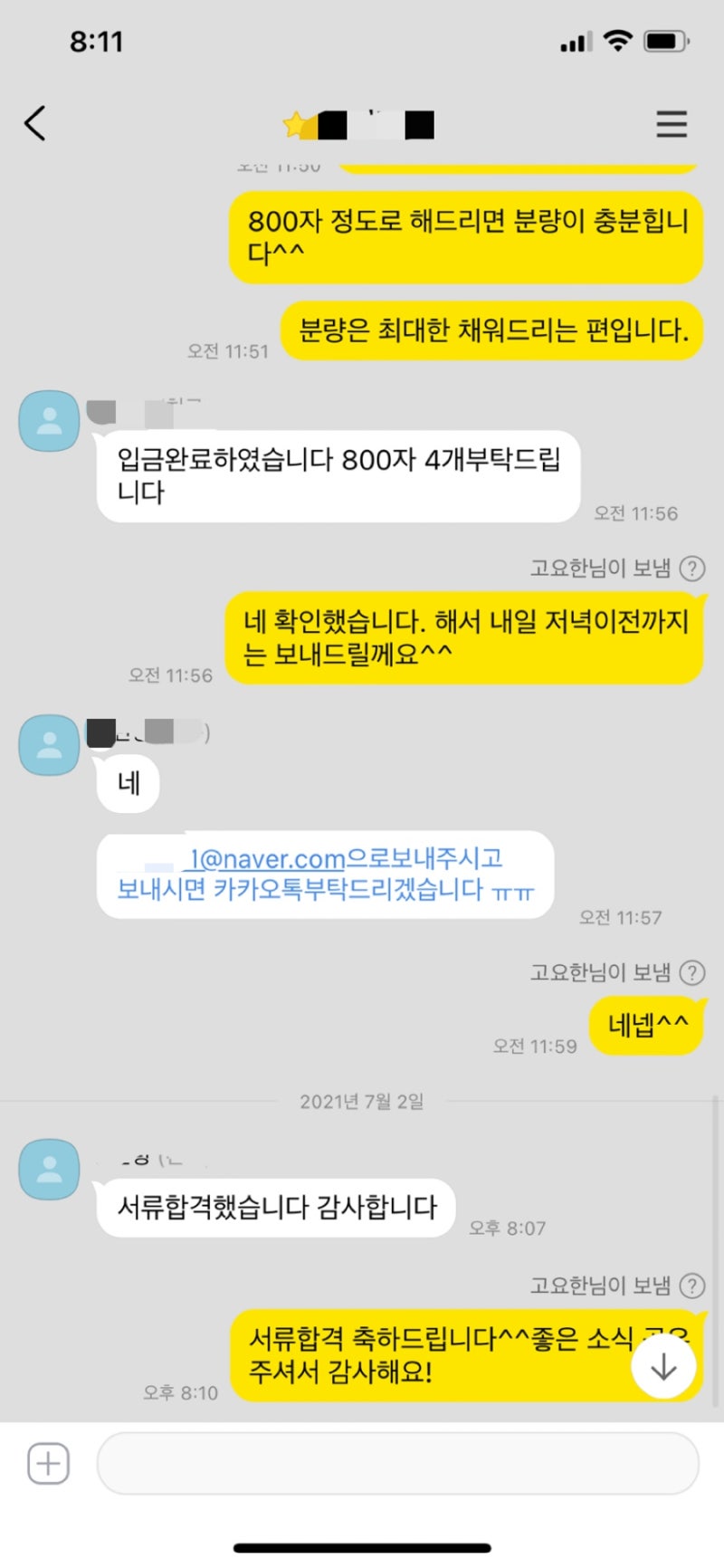Tap help icon above 네 확인했습니다 message
This screenshot has width=724, height=1568.
coord(692,569)
